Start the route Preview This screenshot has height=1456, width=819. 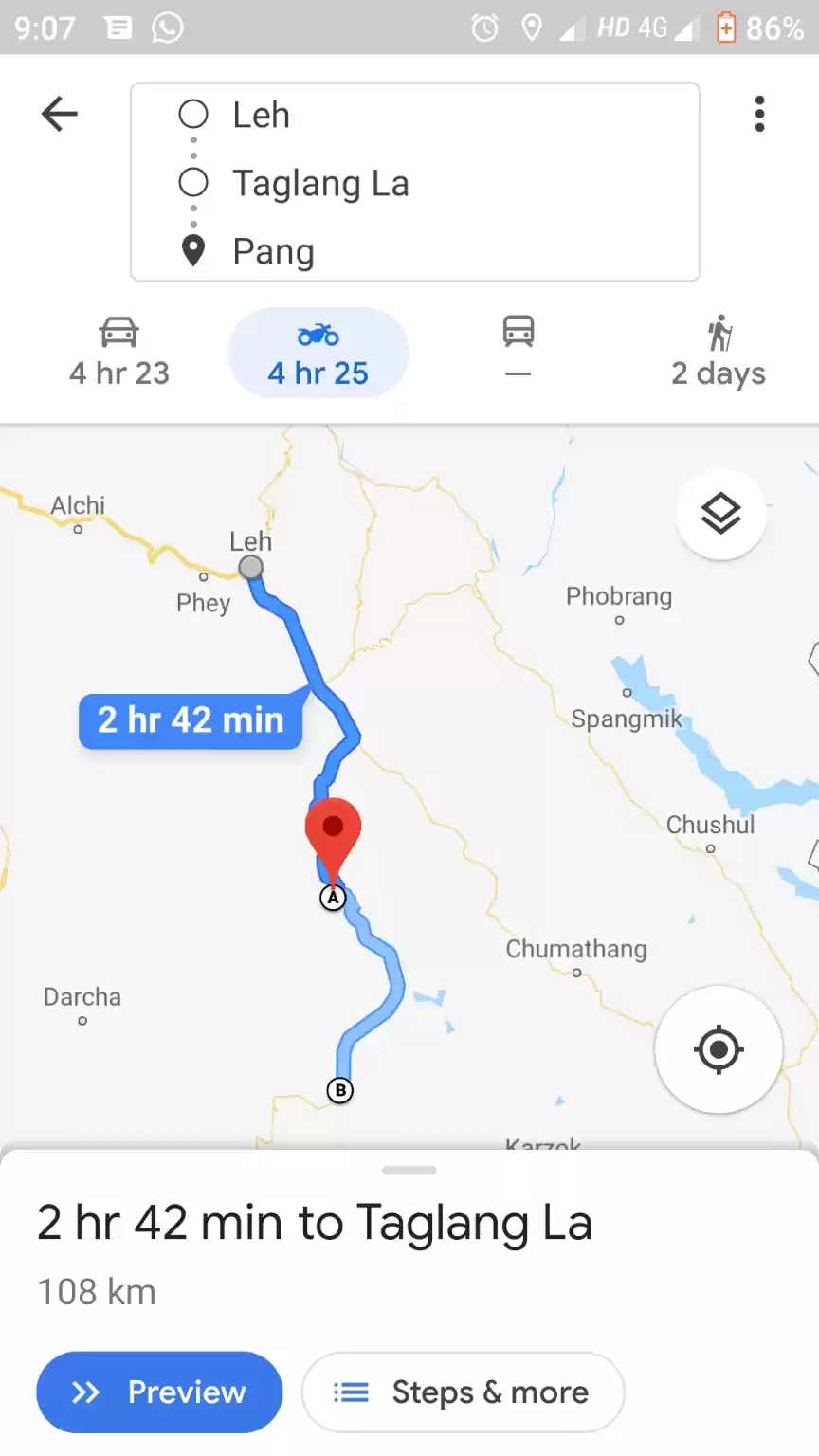pos(159,1392)
